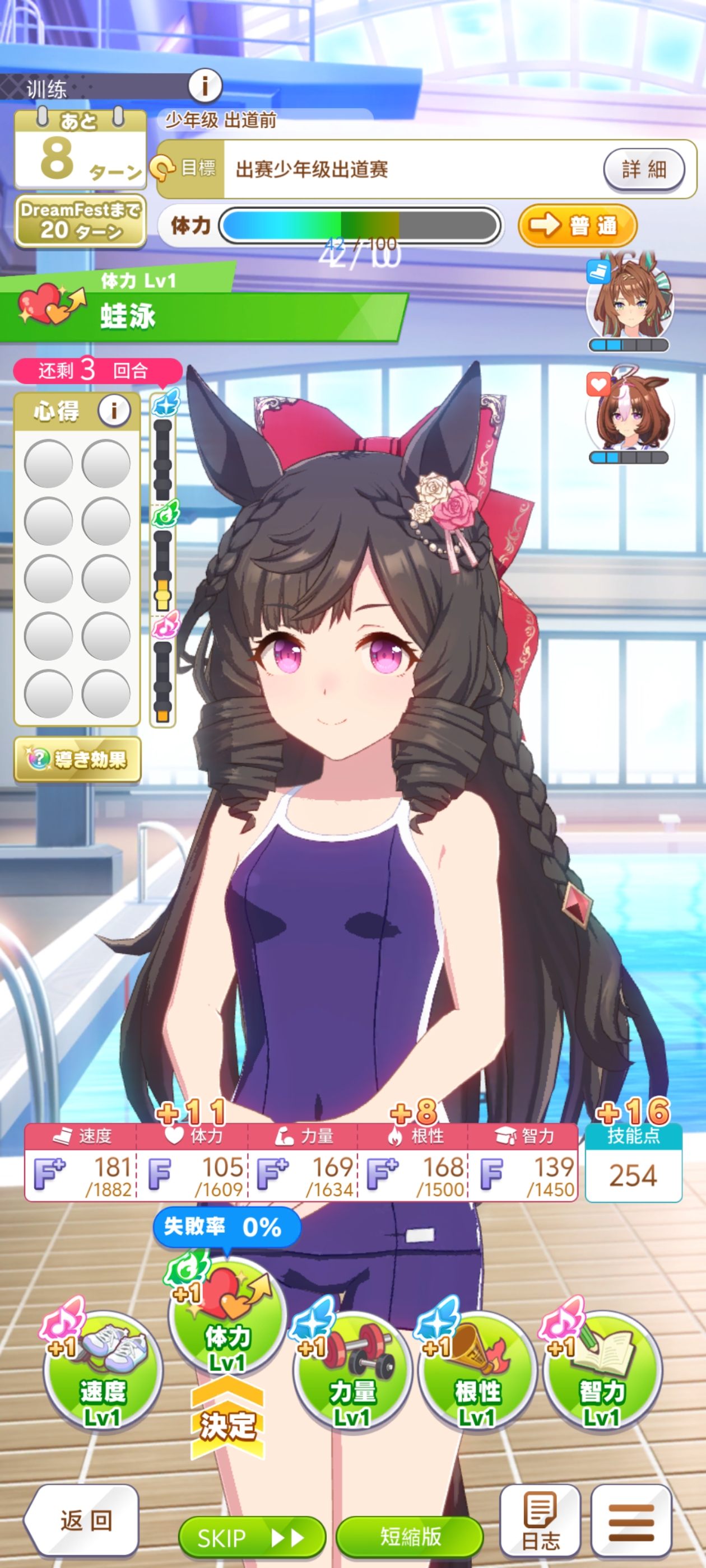
Task: Select the 根性 Lv1 training
Action: tap(477, 1371)
